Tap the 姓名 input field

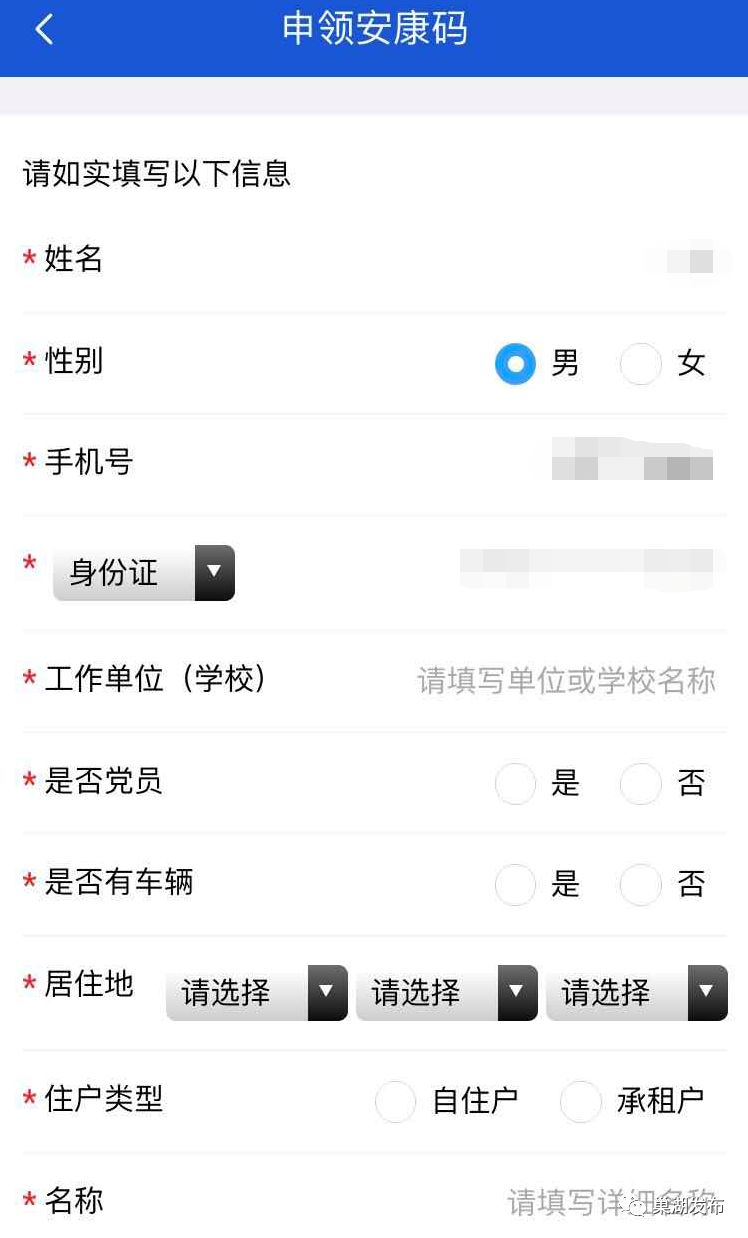(x=680, y=262)
